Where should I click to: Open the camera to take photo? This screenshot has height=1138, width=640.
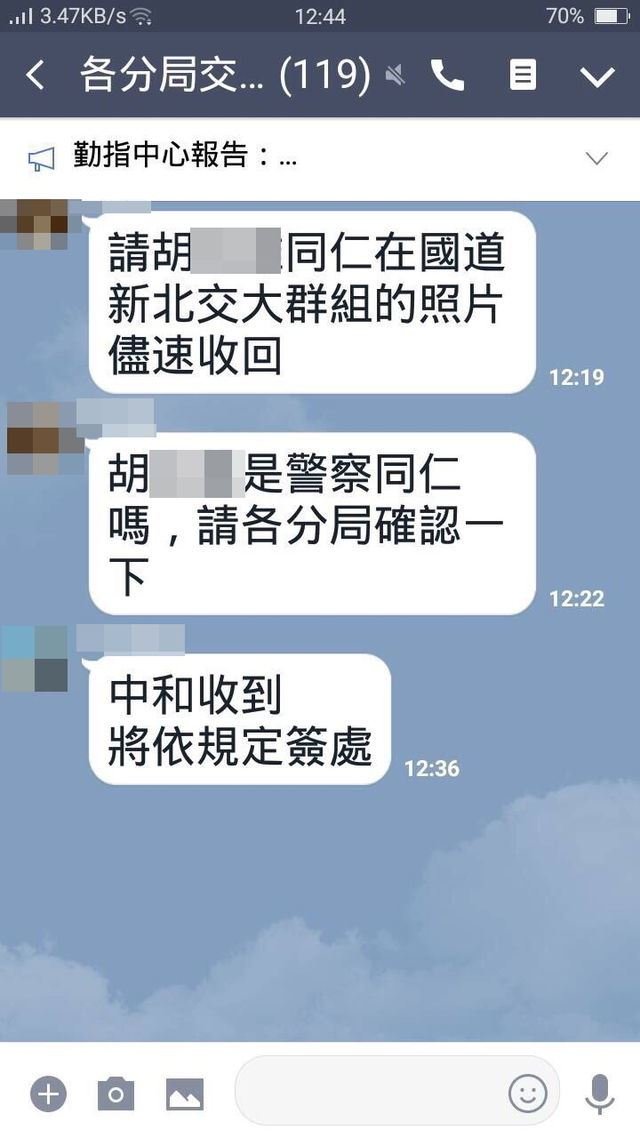pos(116,1093)
